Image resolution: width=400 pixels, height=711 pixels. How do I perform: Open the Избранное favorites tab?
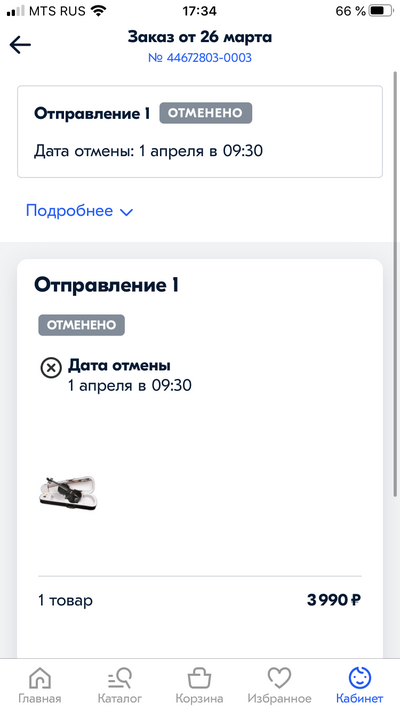click(x=279, y=686)
